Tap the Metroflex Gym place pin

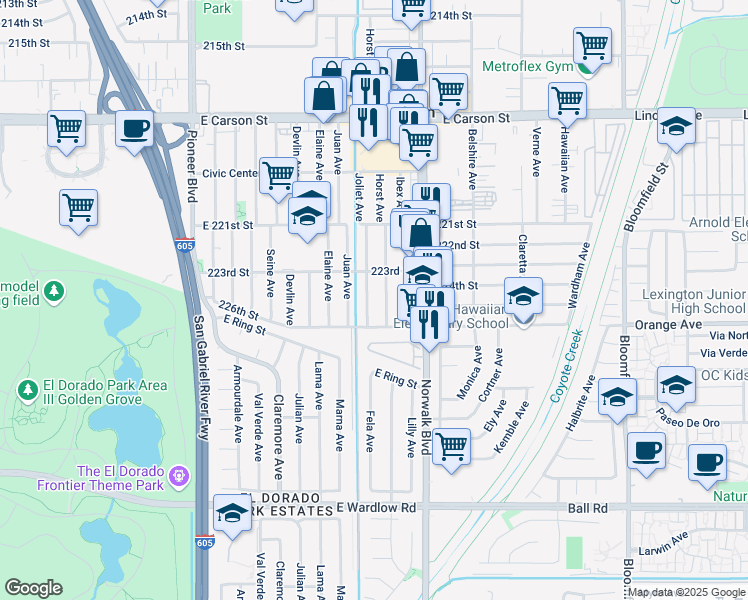[586, 70]
